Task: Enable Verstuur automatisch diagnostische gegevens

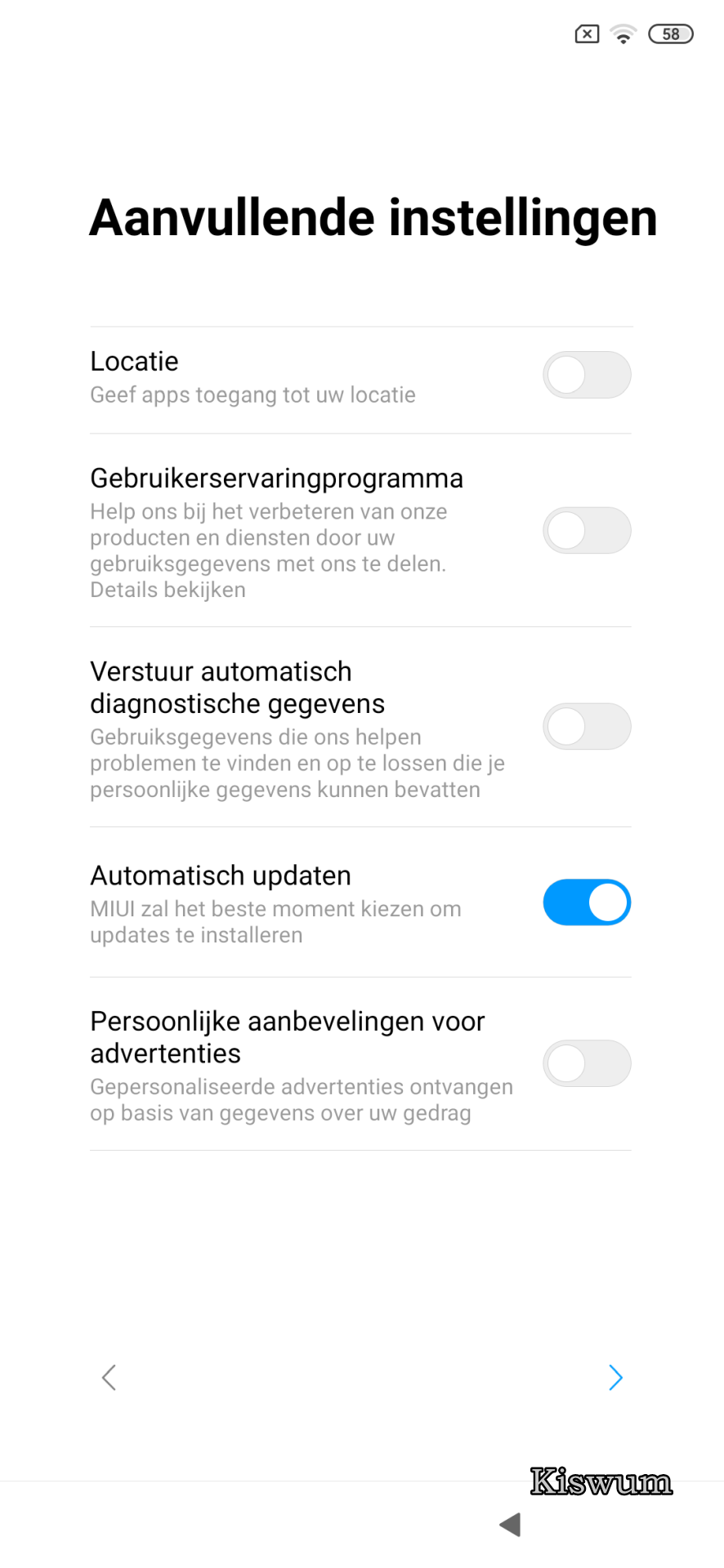Action: (587, 727)
